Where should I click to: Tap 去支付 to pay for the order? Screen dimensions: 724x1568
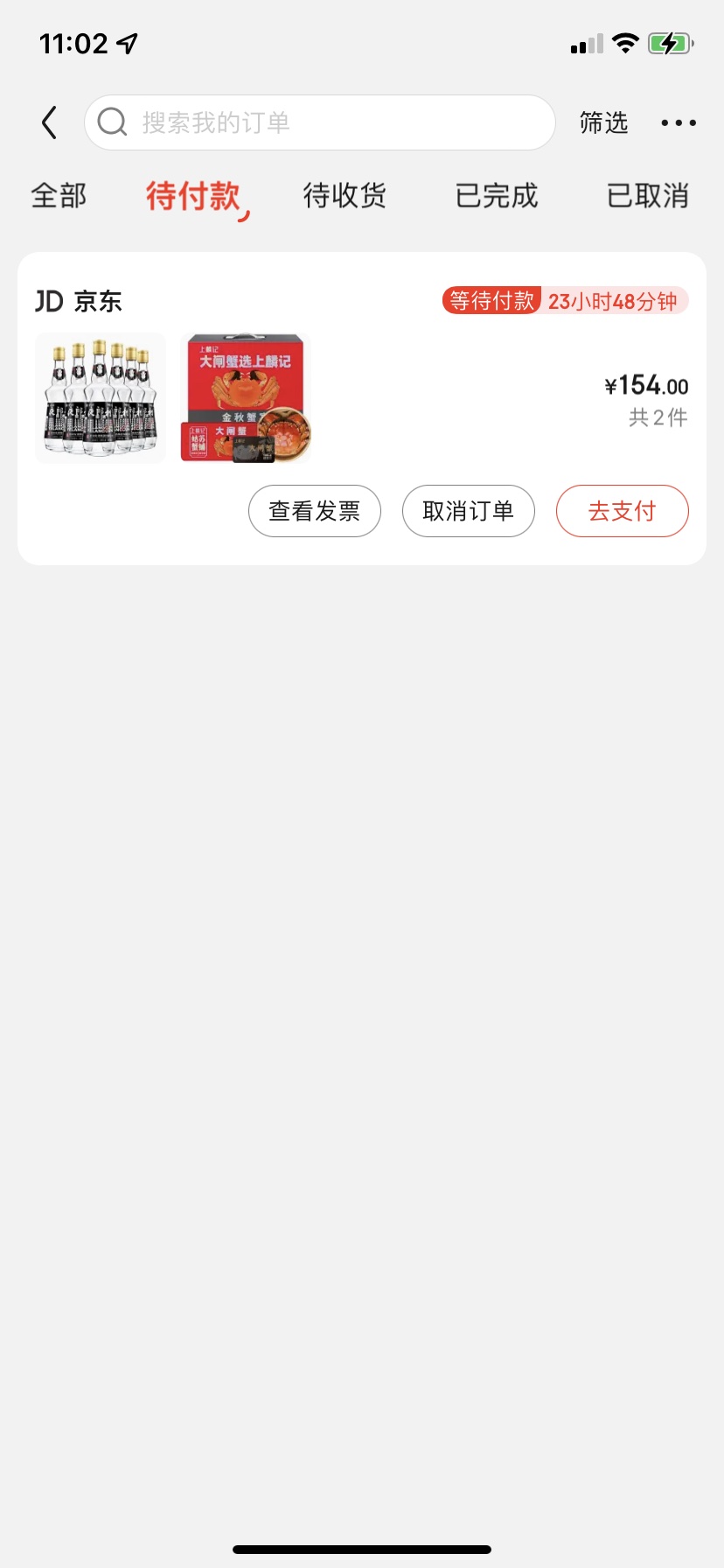pyautogui.click(x=623, y=511)
